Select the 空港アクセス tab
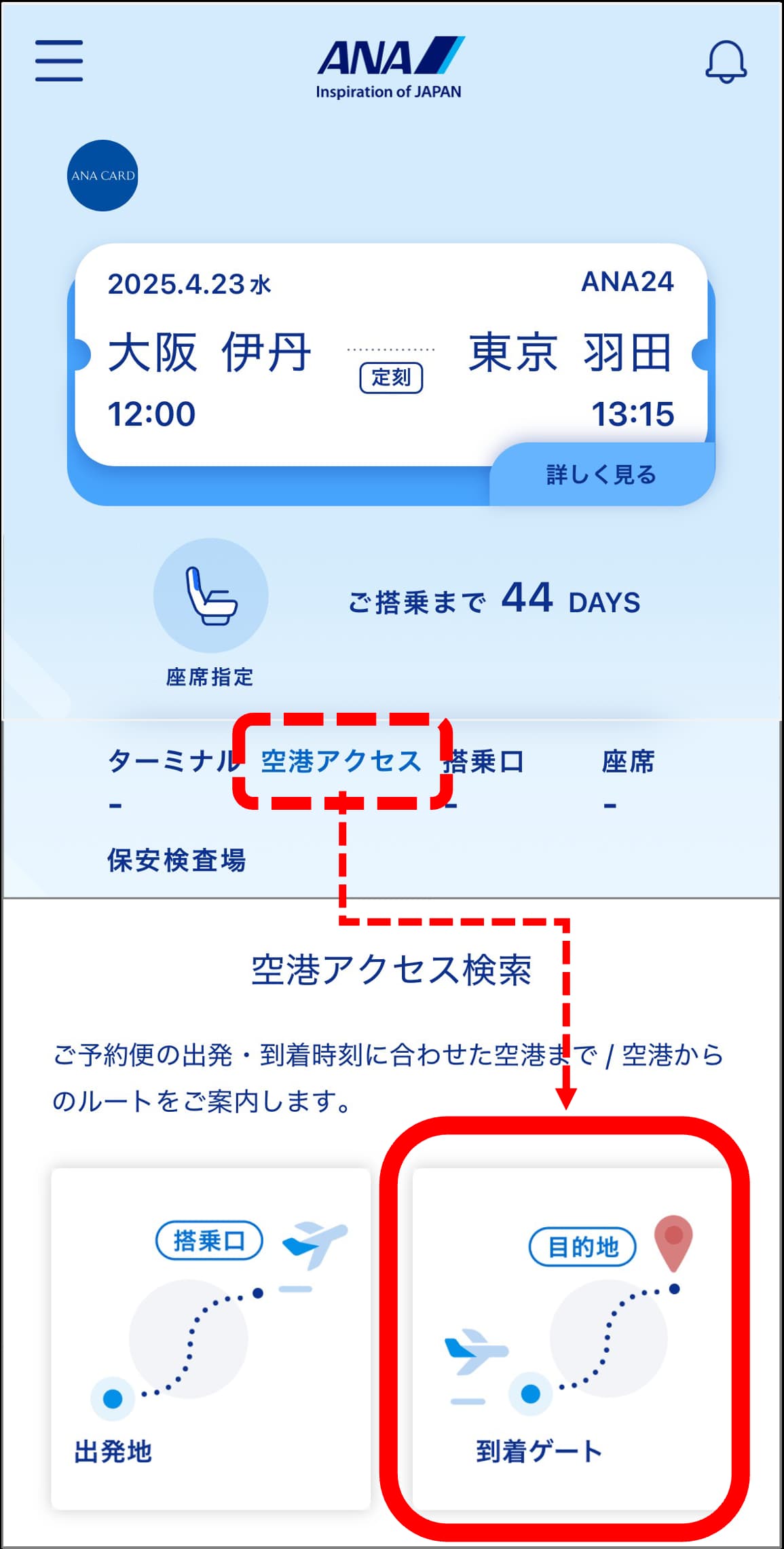Viewport: 784px width, 1549px height. point(341,762)
